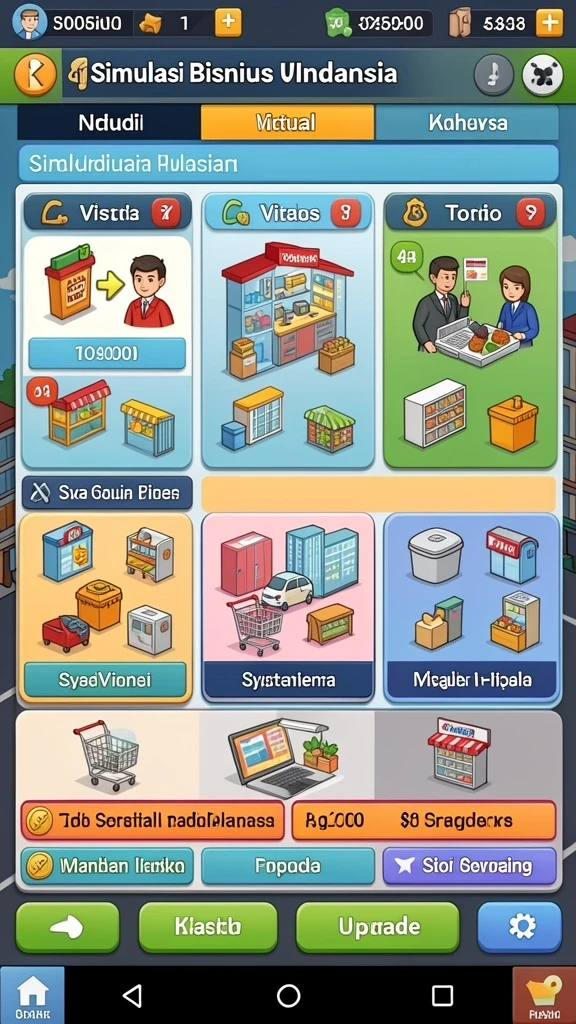Open the SyadVionei category tile

coord(105,608)
